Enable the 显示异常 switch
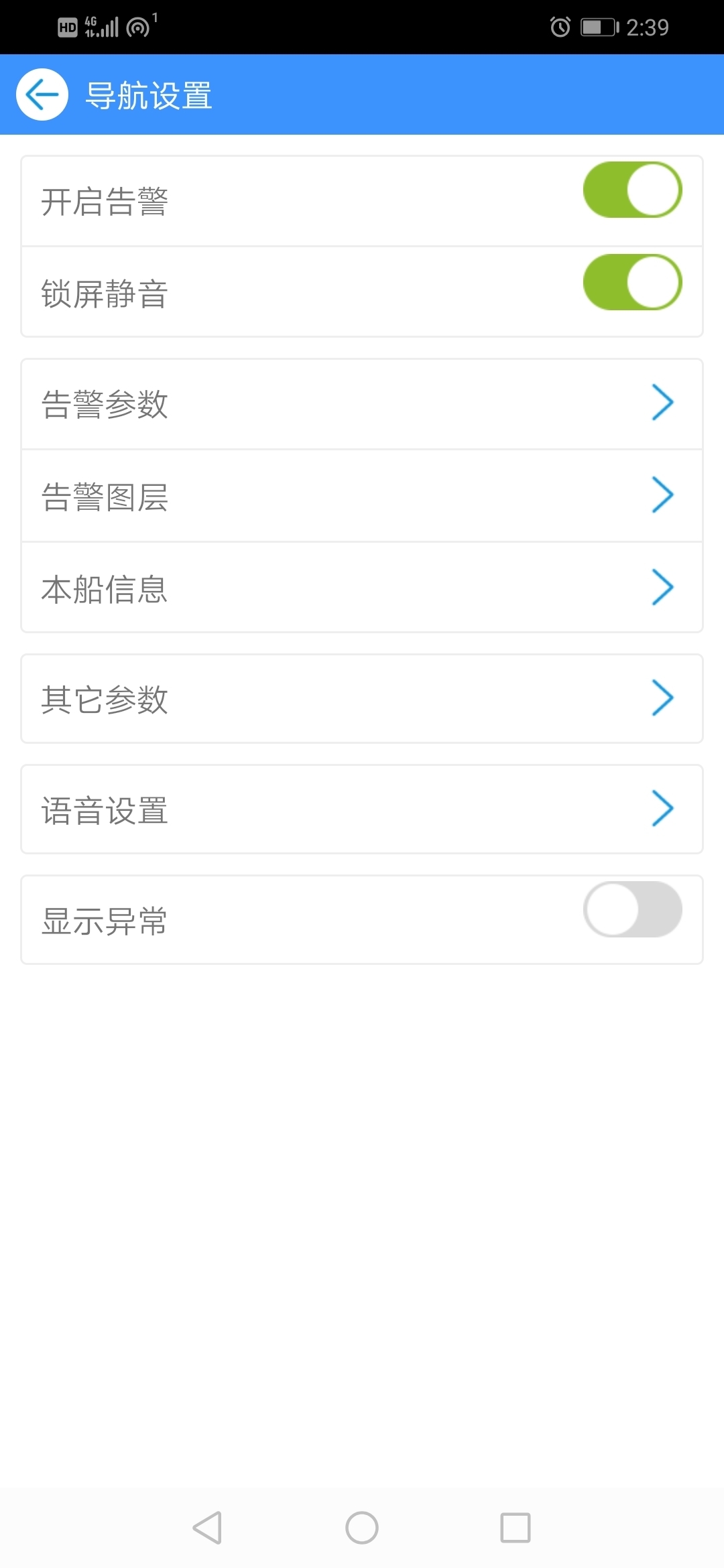Image resolution: width=724 pixels, height=1568 pixels. coord(631,909)
